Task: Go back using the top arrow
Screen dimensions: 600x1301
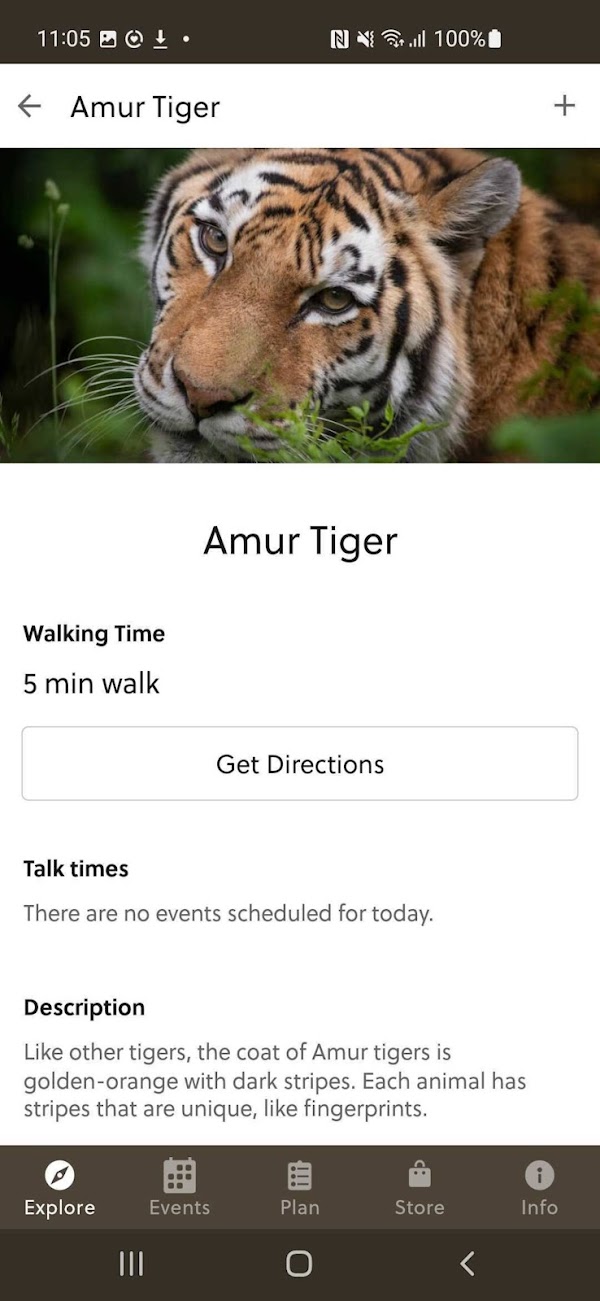Action: pos(30,106)
